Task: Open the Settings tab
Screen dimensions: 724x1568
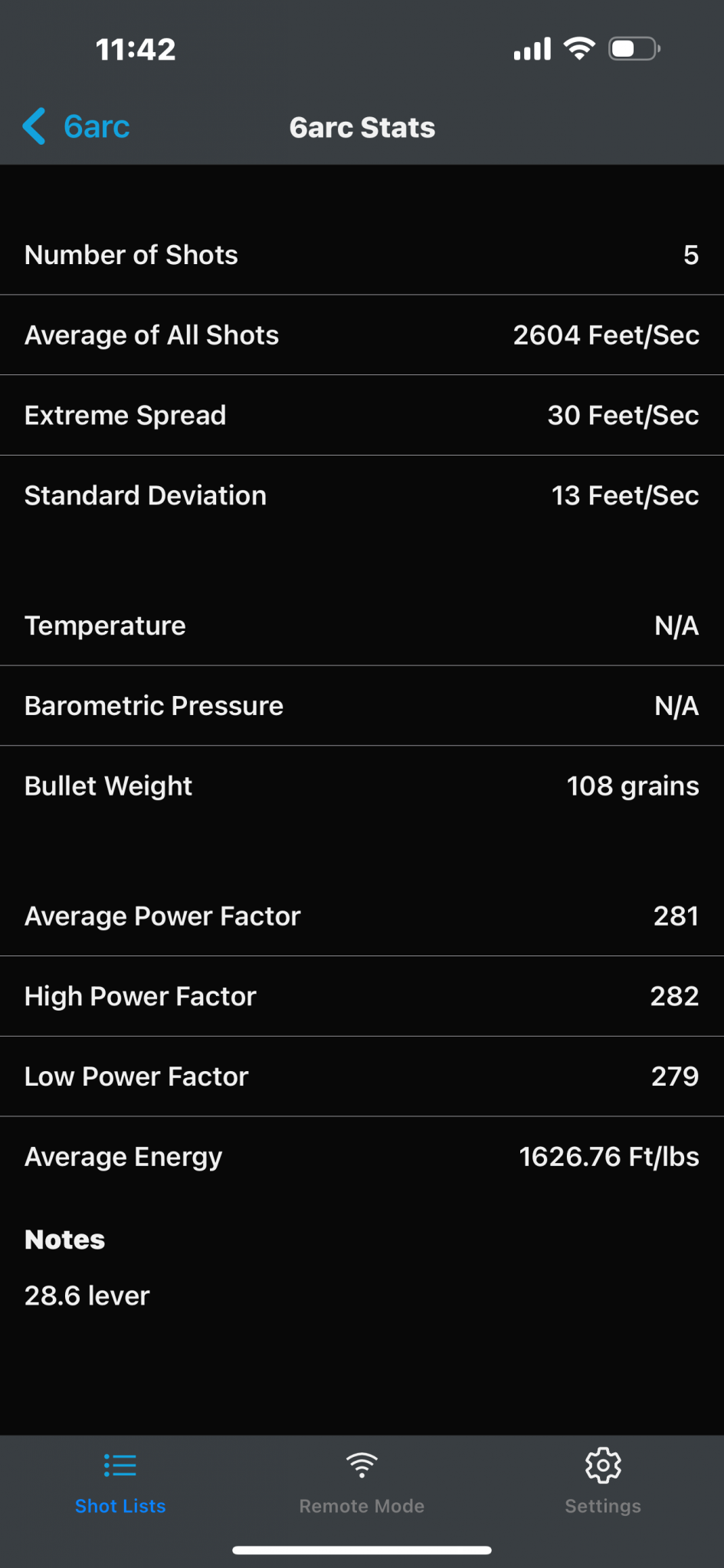Action: point(603,1482)
